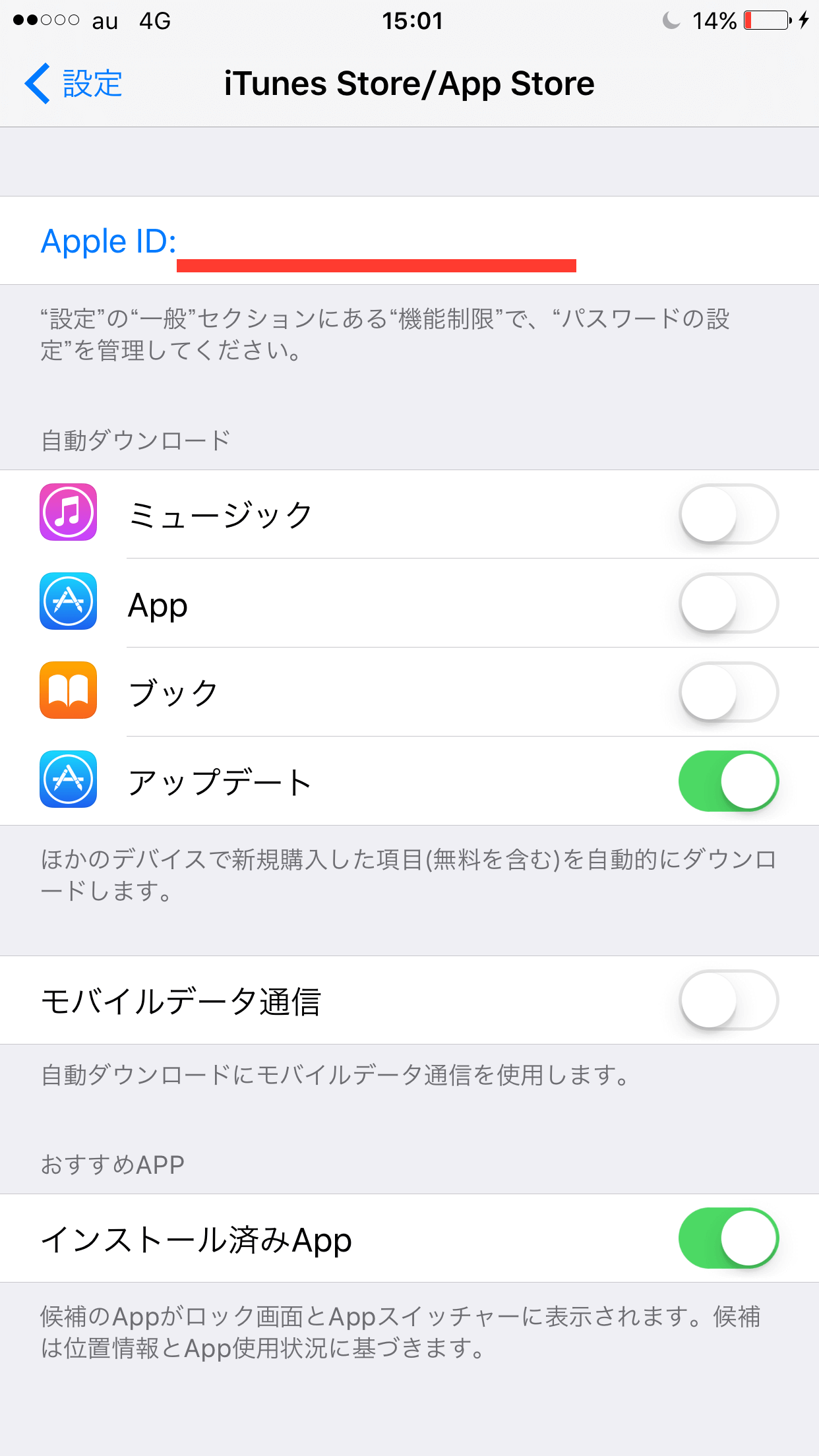Enable automatic downloads for ブック
This screenshot has width=819, height=1456.
coord(729,692)
